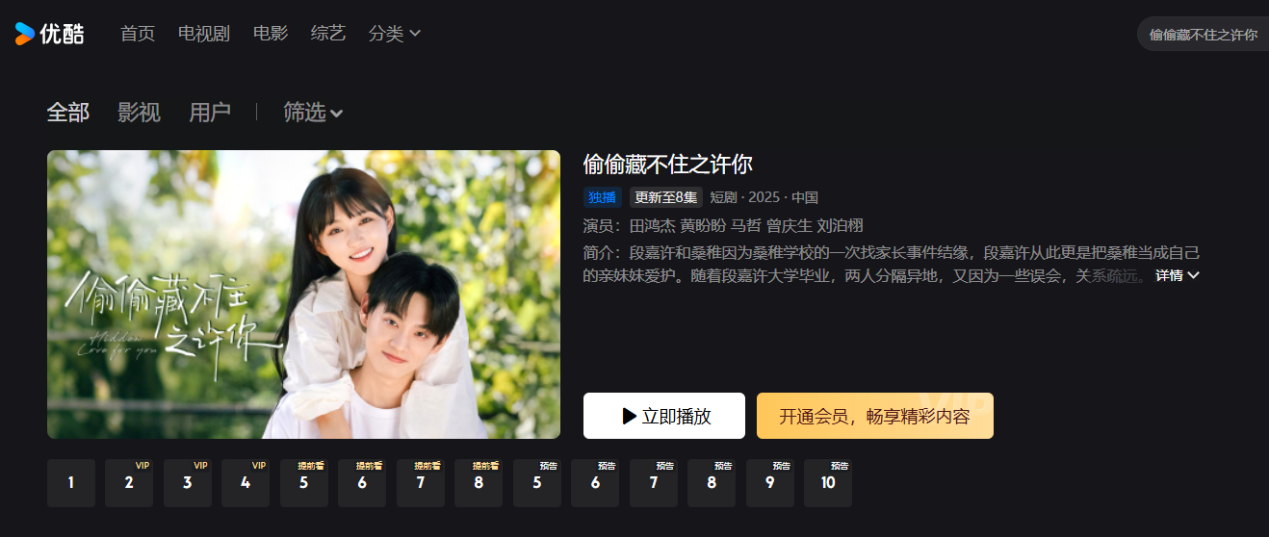Tap the 立即播放 play button
Image resolution: width=1269 pixels, height=537 pixels.
tap(664, 416)
